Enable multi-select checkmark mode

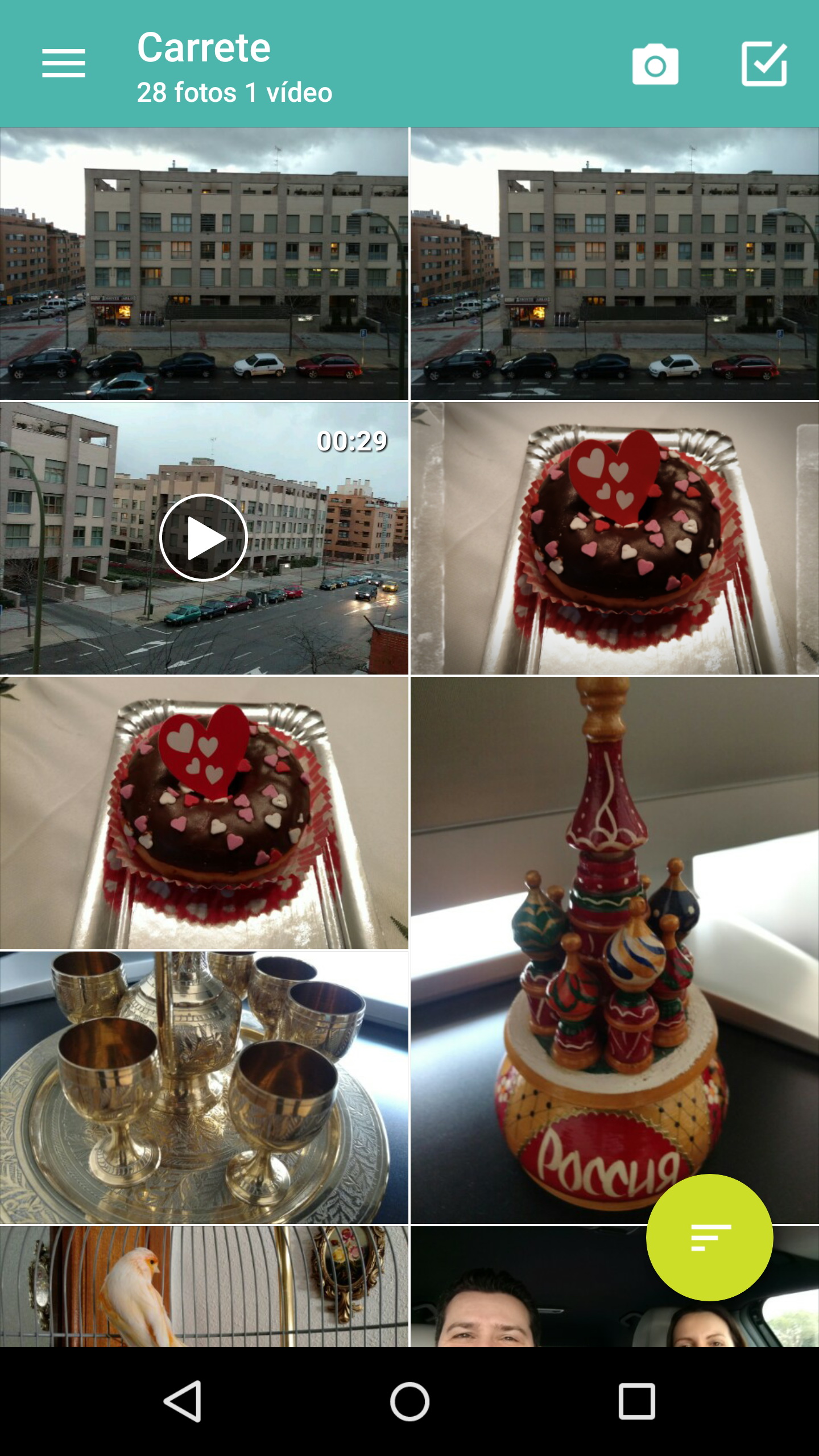click(764, 64)
